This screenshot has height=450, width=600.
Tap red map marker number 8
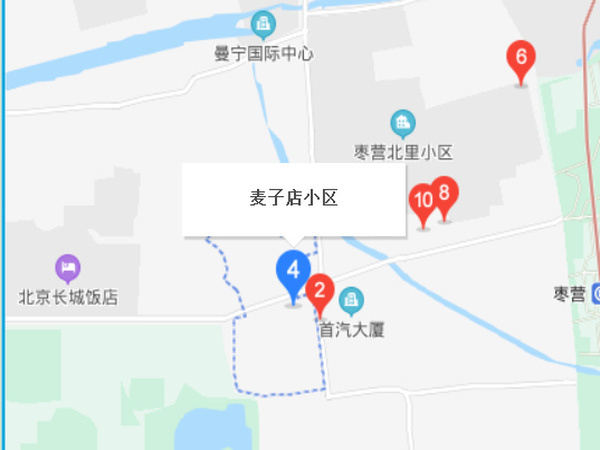coord(446,193)
